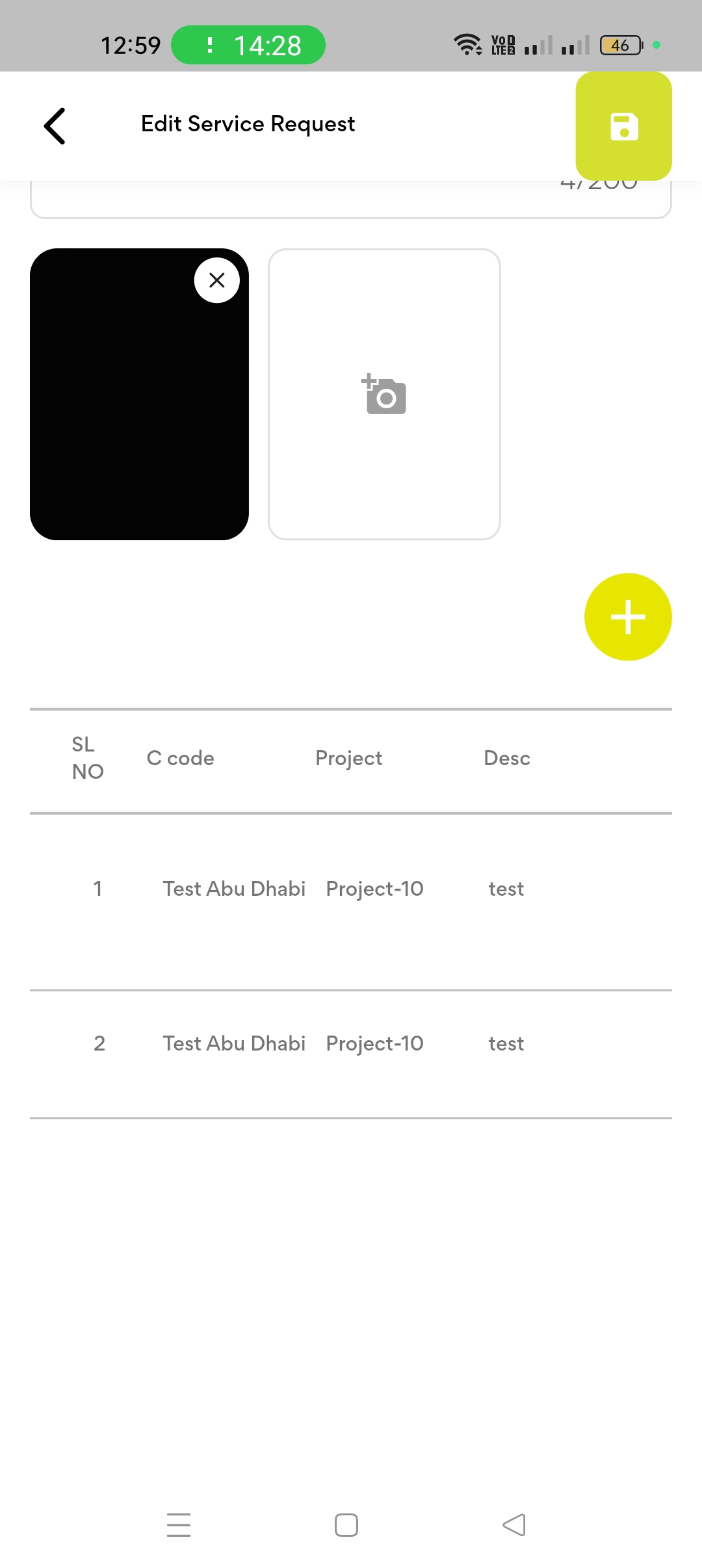Tap the system home button
The width and height of the screenshot is (702, 1568).
[346, 1525]
